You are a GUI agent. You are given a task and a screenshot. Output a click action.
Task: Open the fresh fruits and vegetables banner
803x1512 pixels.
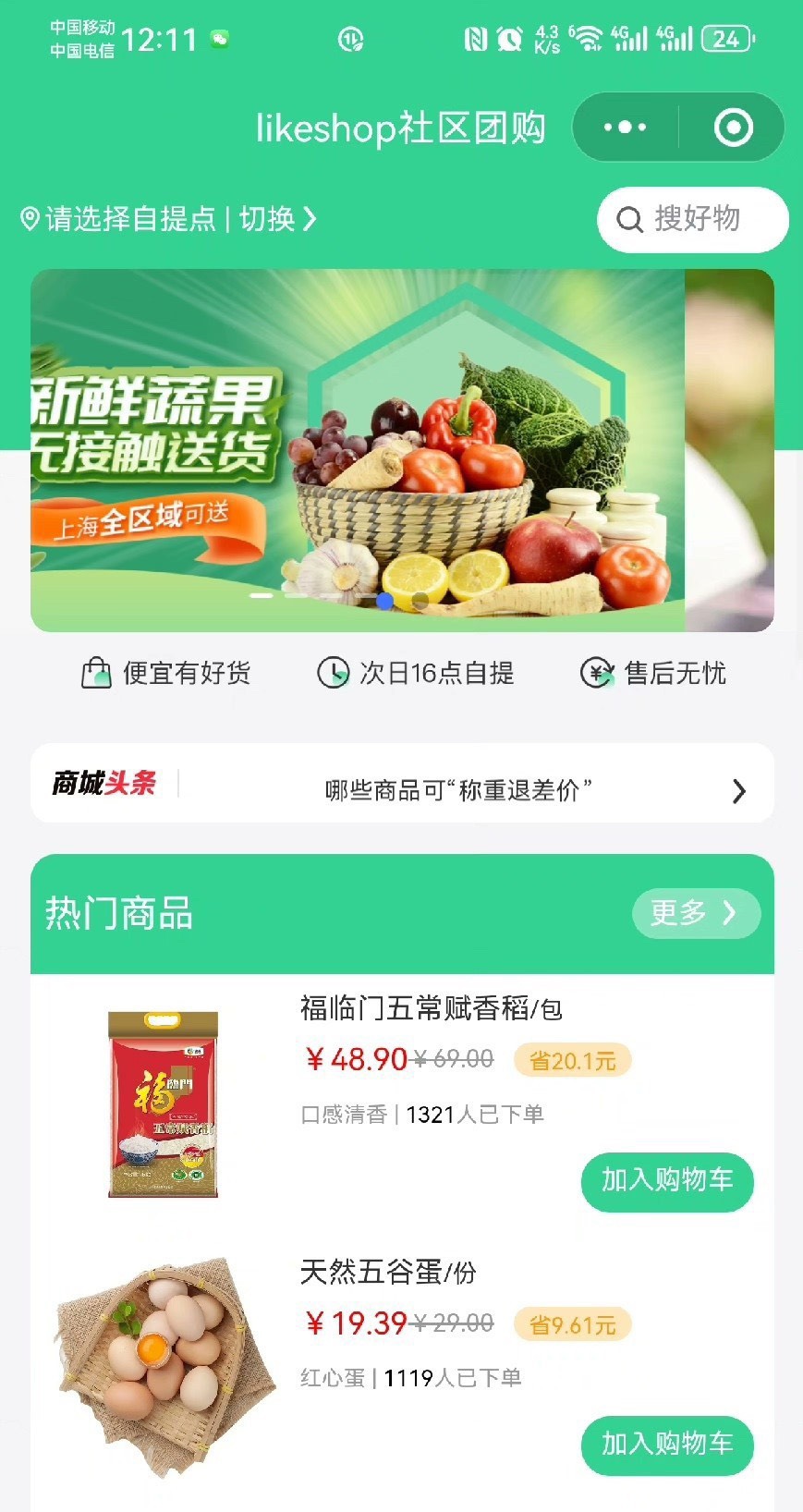(x=358, y=450)
